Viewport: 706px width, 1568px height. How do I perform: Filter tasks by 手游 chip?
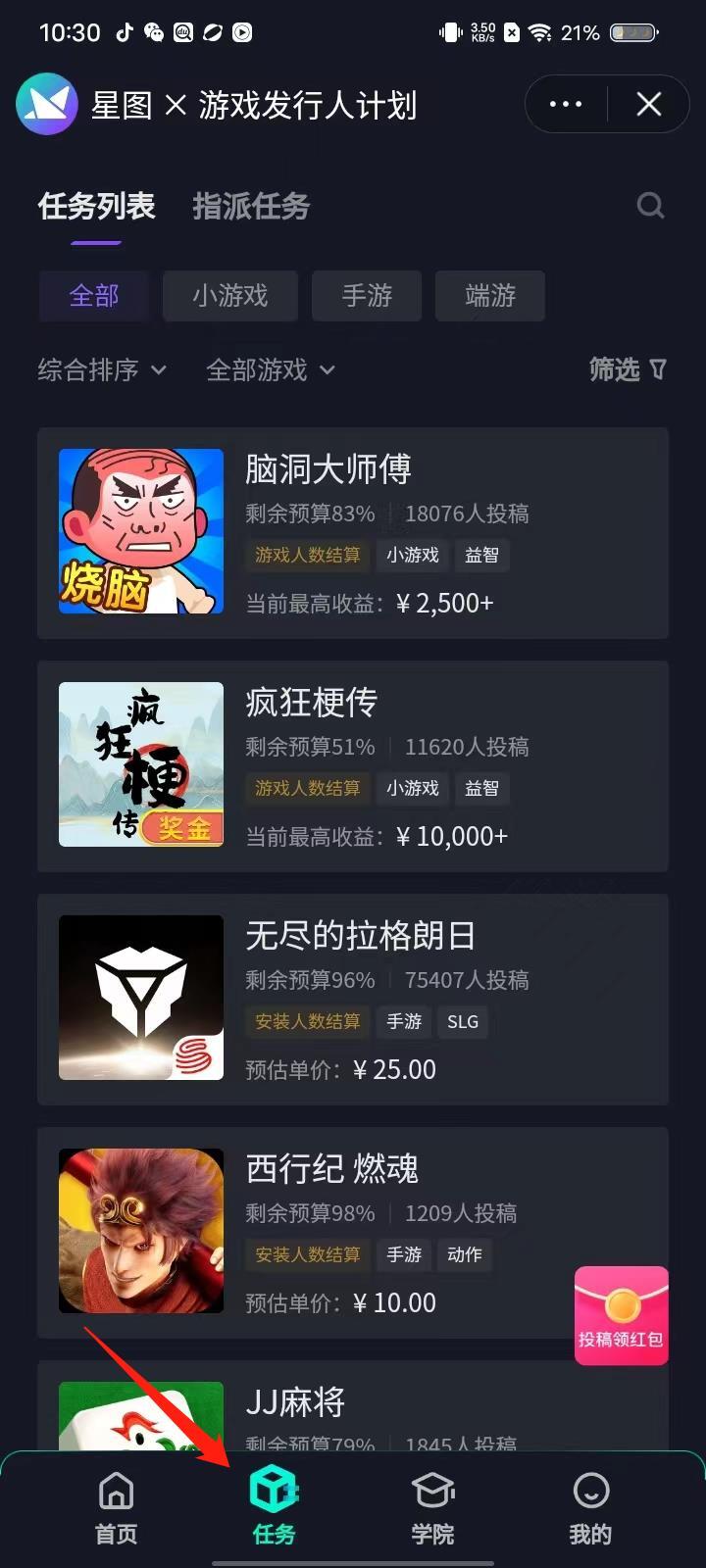(x=367, y=296)
